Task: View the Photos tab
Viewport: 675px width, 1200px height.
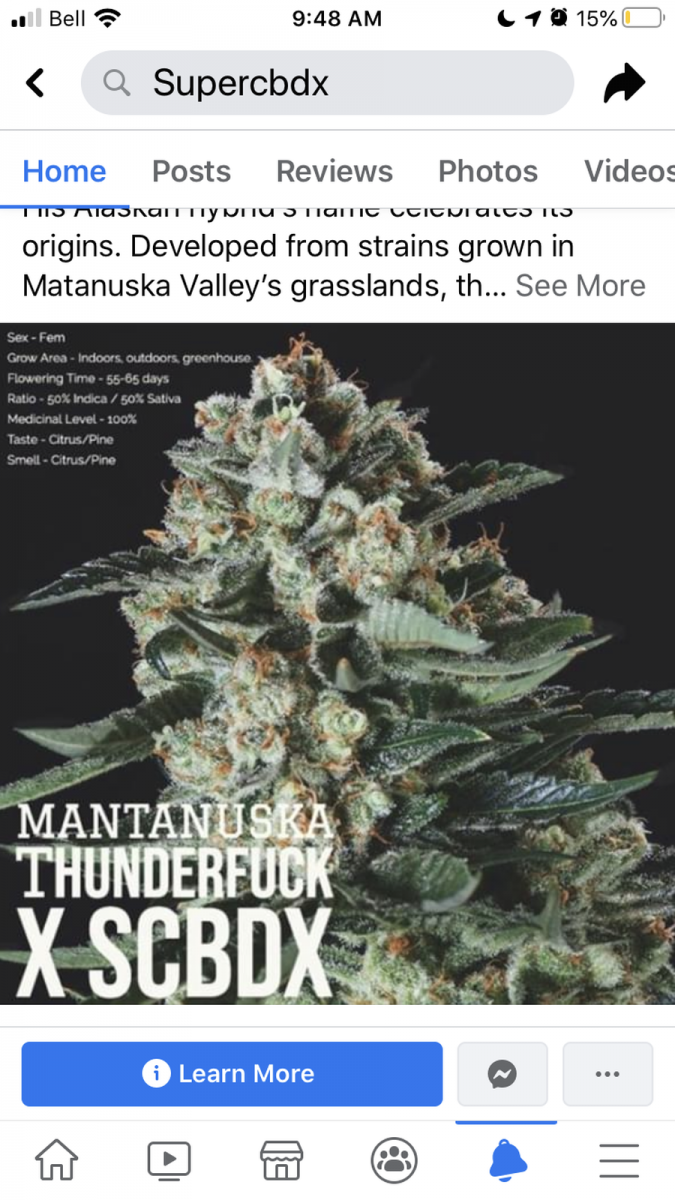Action: click(x=488, y=171)
